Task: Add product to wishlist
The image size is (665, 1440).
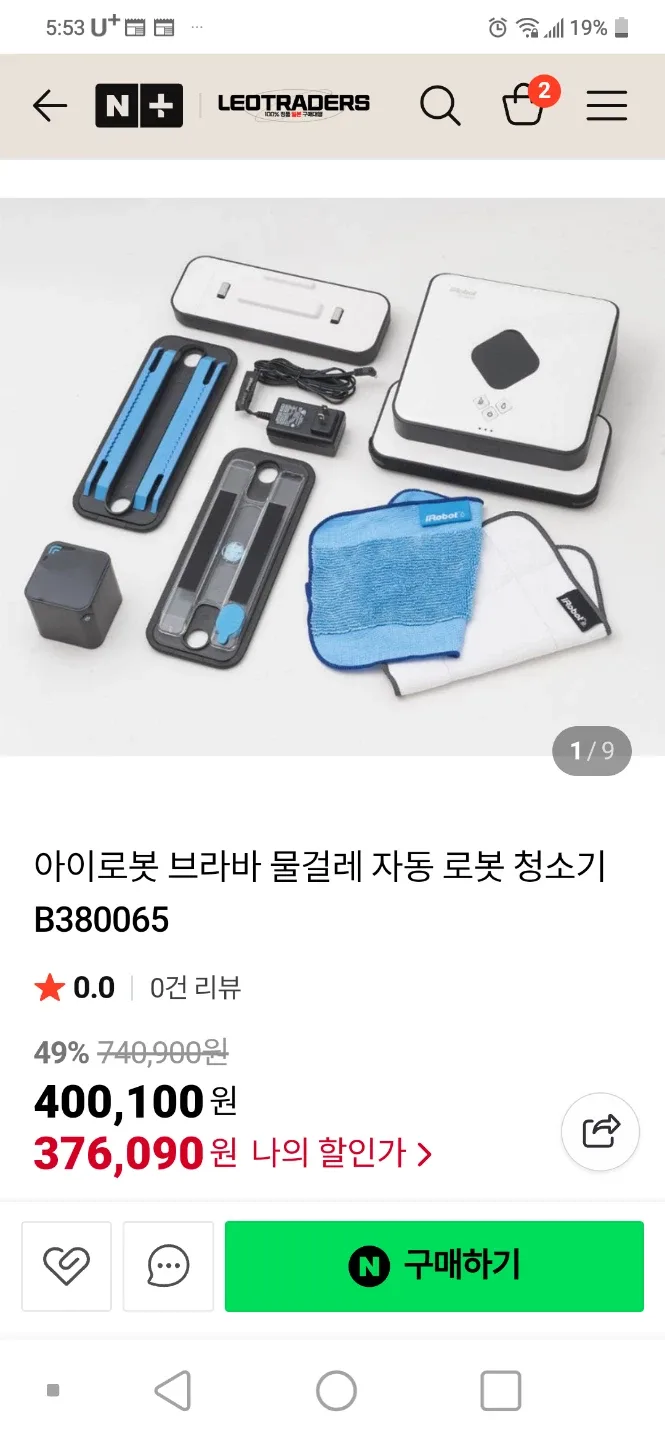Action: [x=67, y=1266]
